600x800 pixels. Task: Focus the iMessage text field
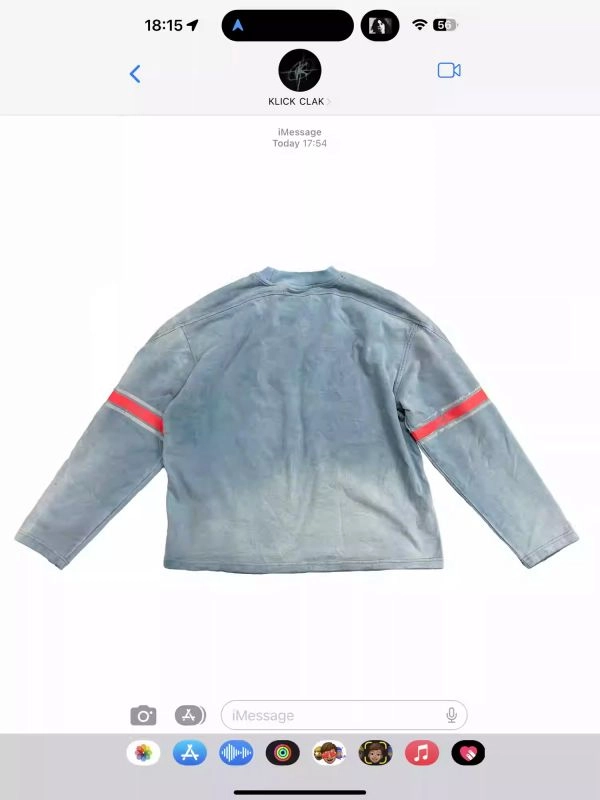click(x=330, y=715)
